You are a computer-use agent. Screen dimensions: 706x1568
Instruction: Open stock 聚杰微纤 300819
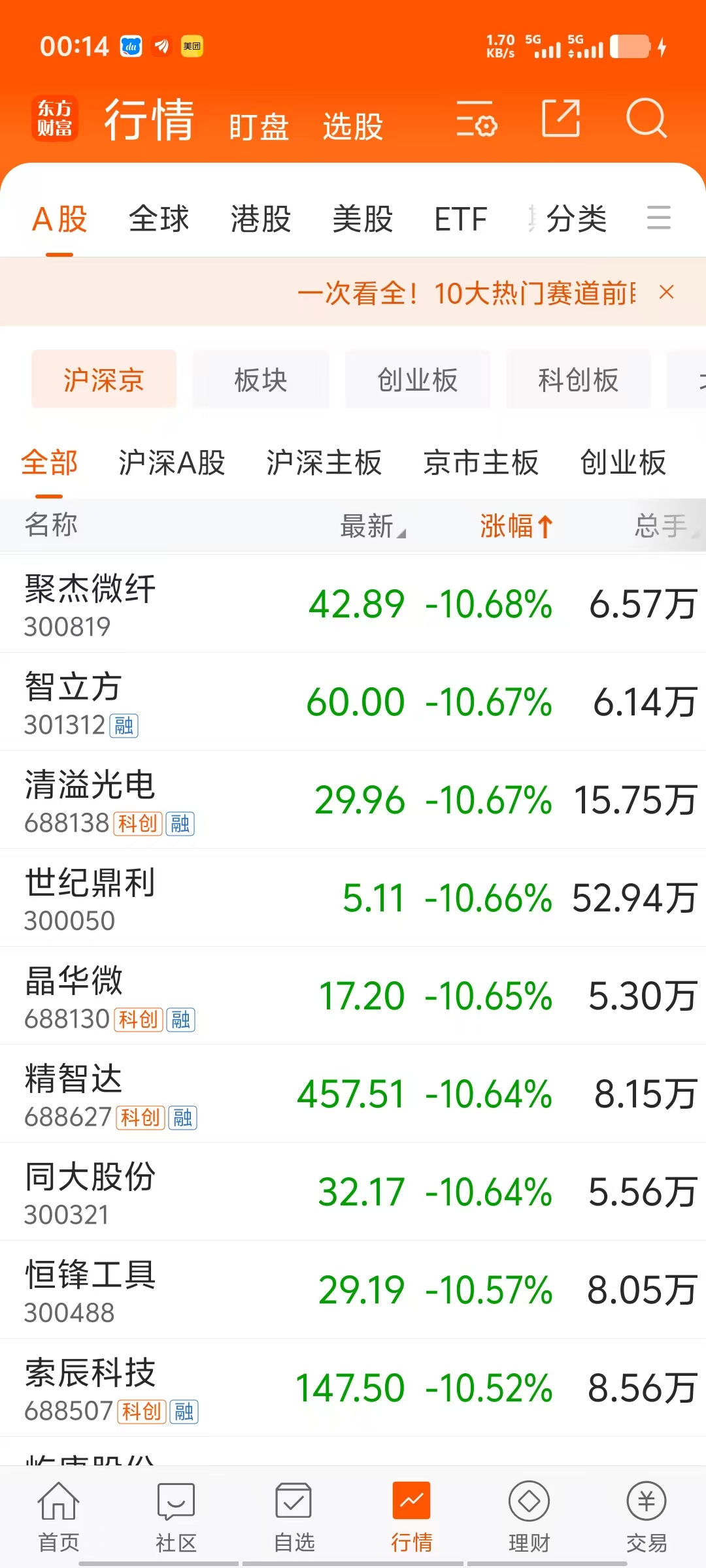coord(353,604)
